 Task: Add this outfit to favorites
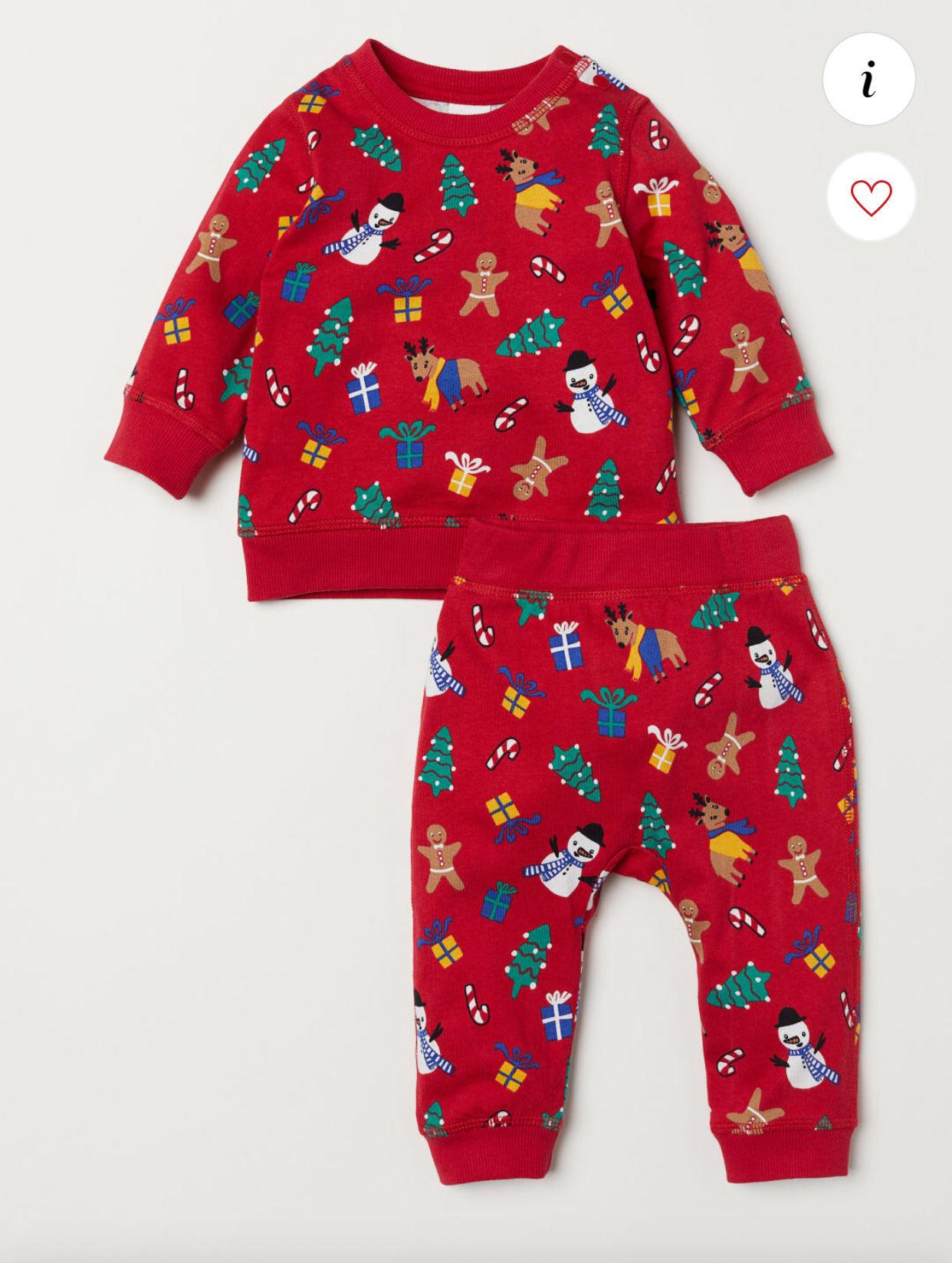tap(871, 197)
